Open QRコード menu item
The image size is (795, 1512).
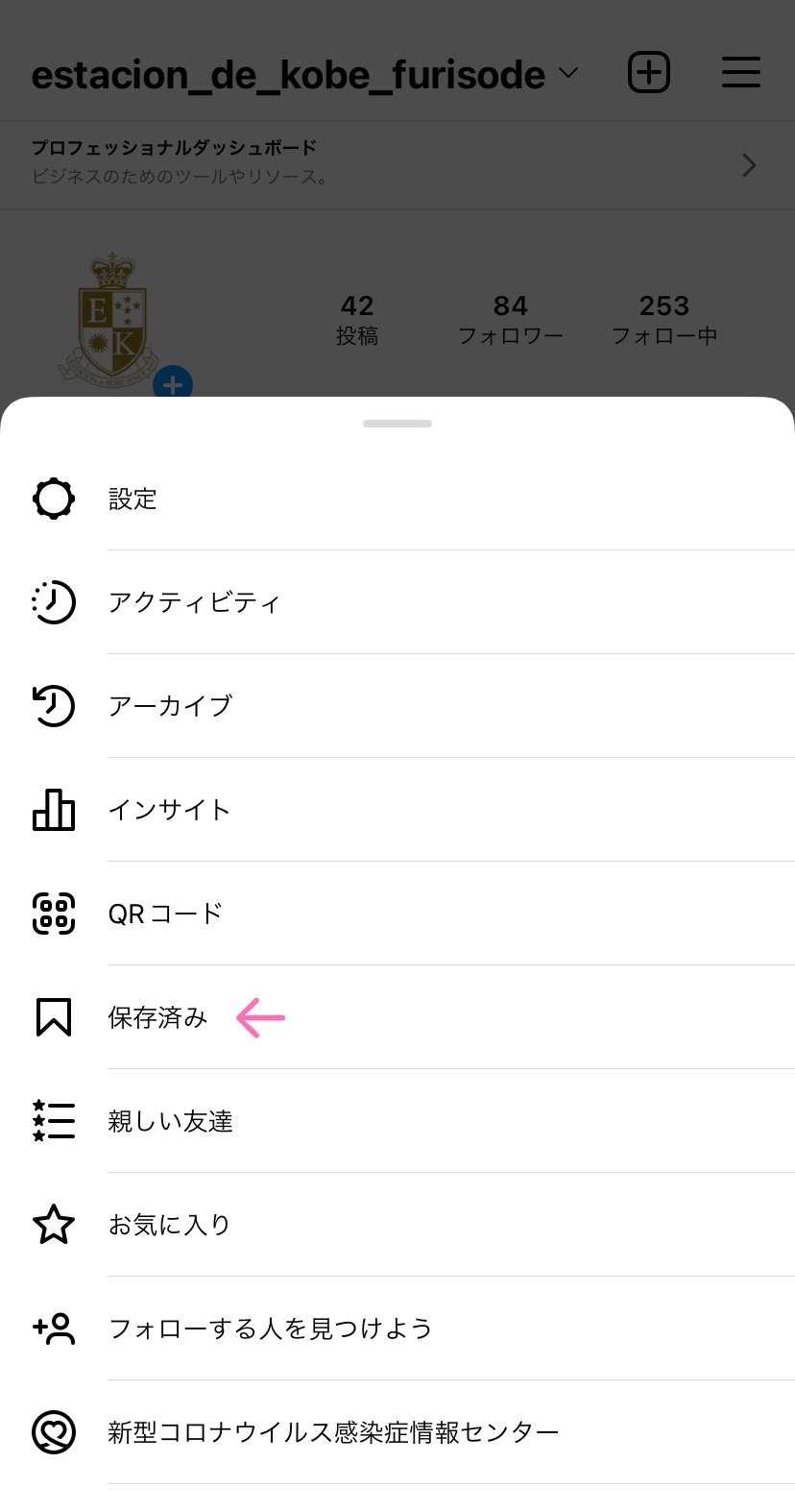[x=397, y=914]
